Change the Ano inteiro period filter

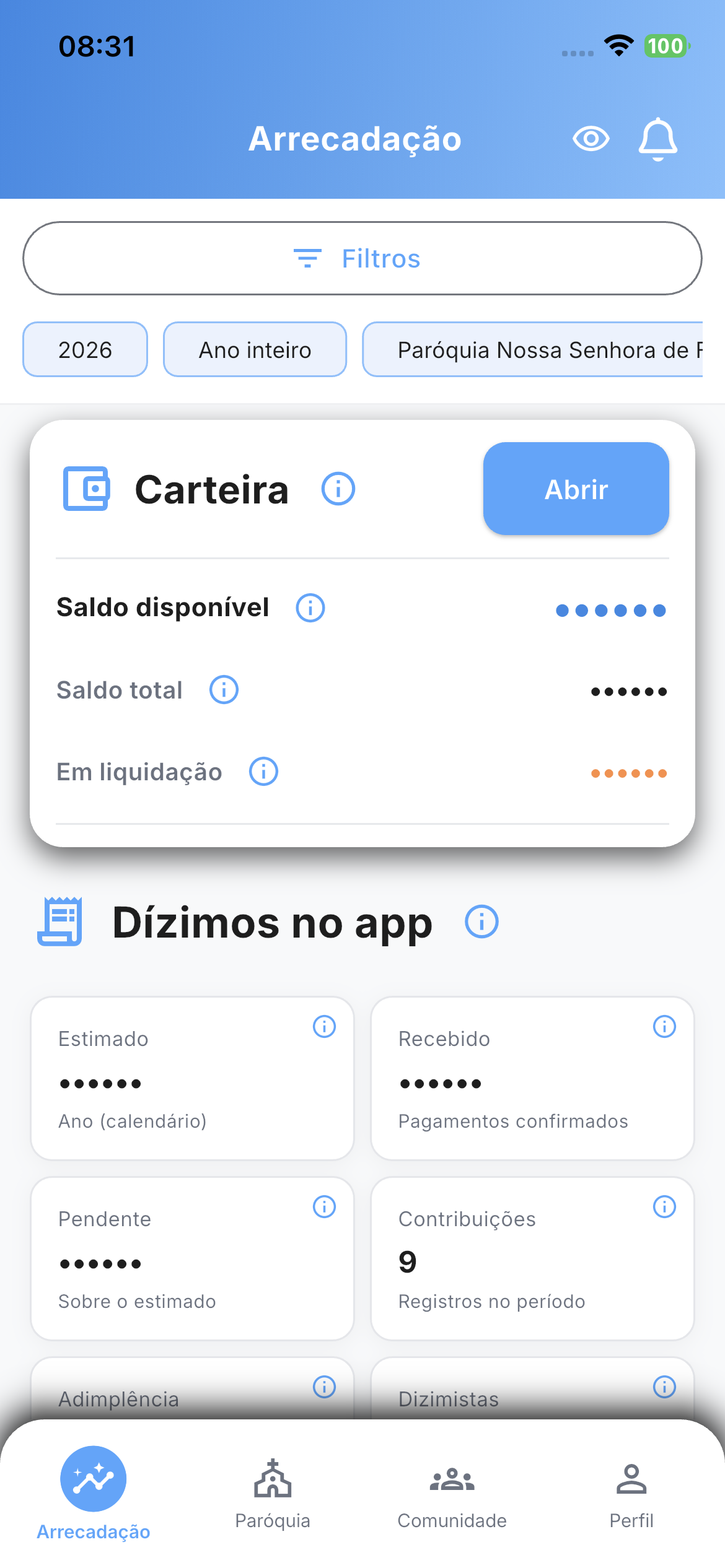255,350
